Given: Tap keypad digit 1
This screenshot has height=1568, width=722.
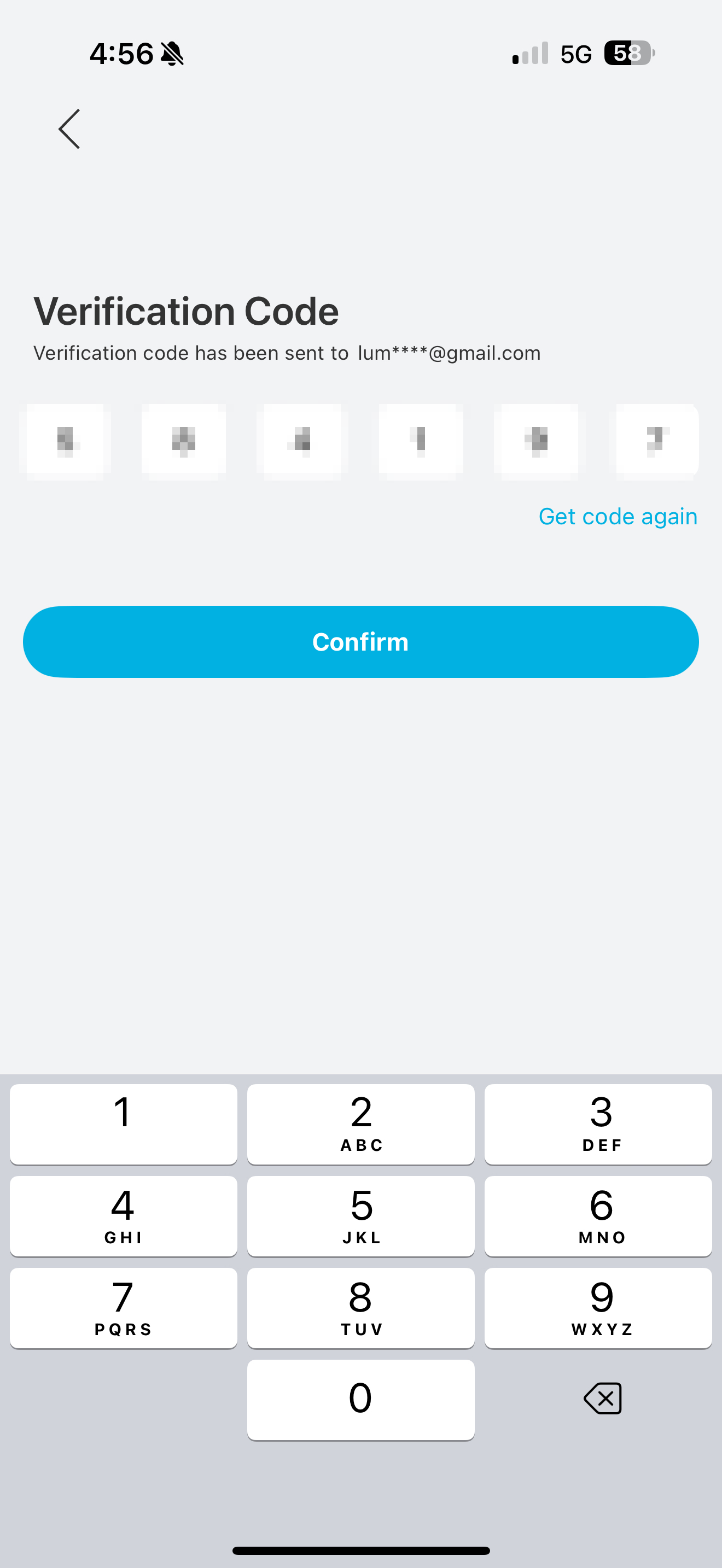Looking at the screenshot, I should pos(123,1124).
